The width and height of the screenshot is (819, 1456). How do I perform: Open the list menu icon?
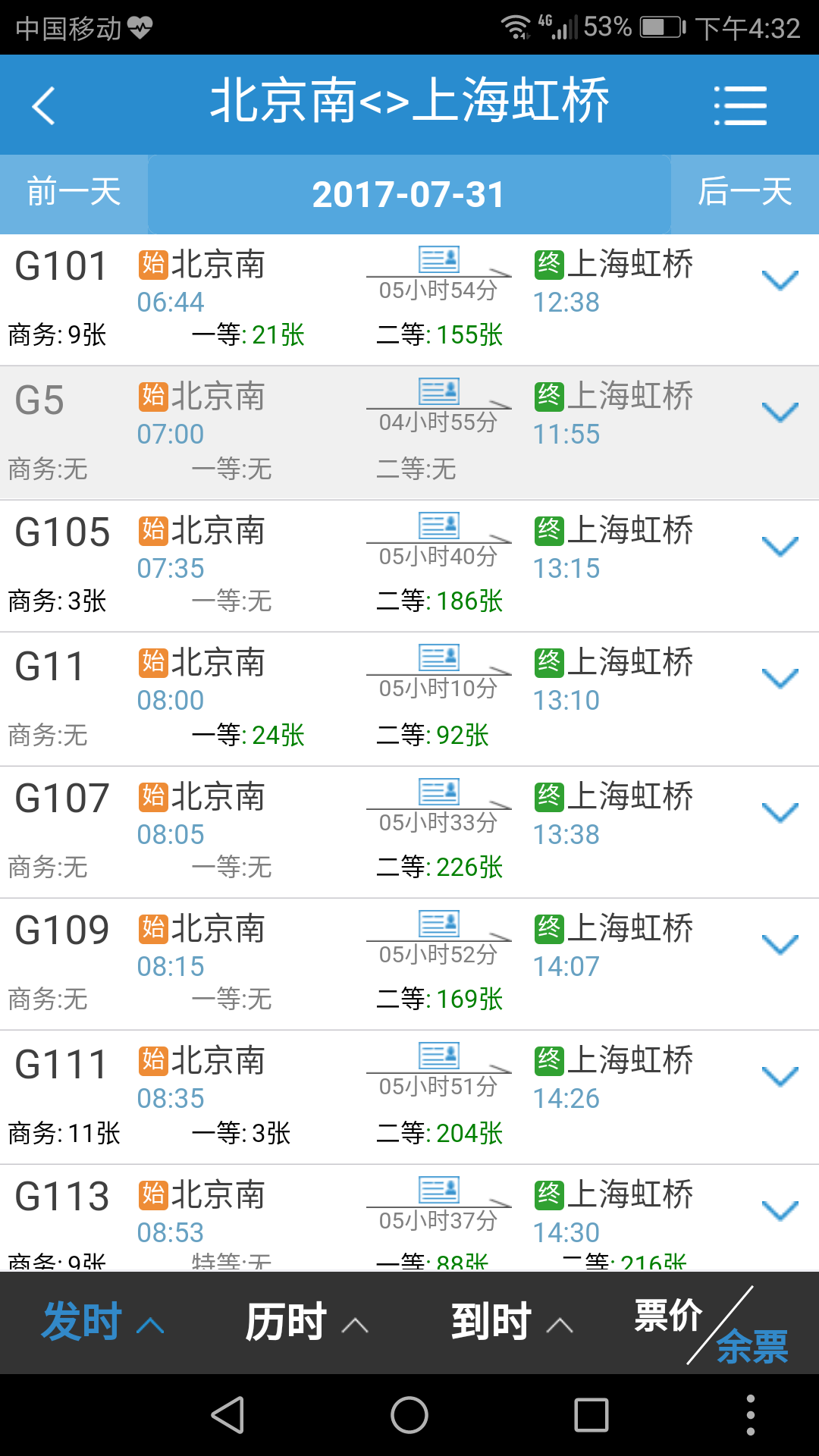click(739, 105)
